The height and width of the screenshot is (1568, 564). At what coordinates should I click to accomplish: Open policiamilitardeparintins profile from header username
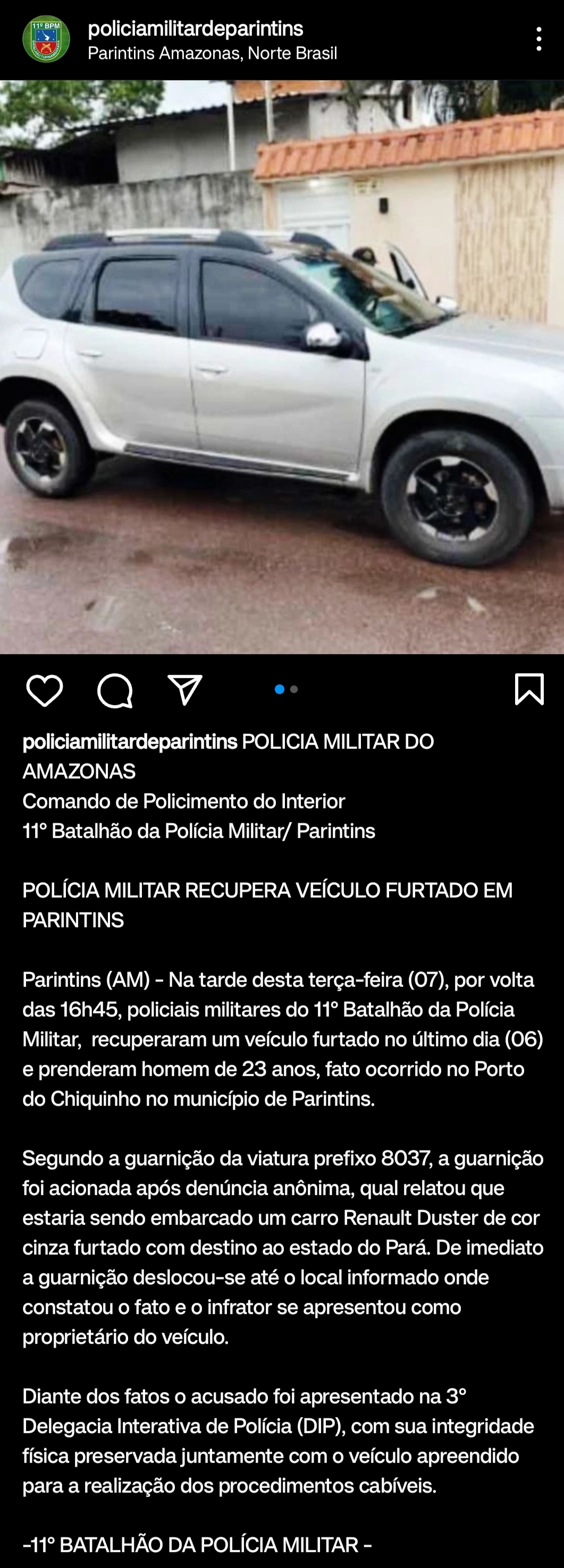[196, 29]
